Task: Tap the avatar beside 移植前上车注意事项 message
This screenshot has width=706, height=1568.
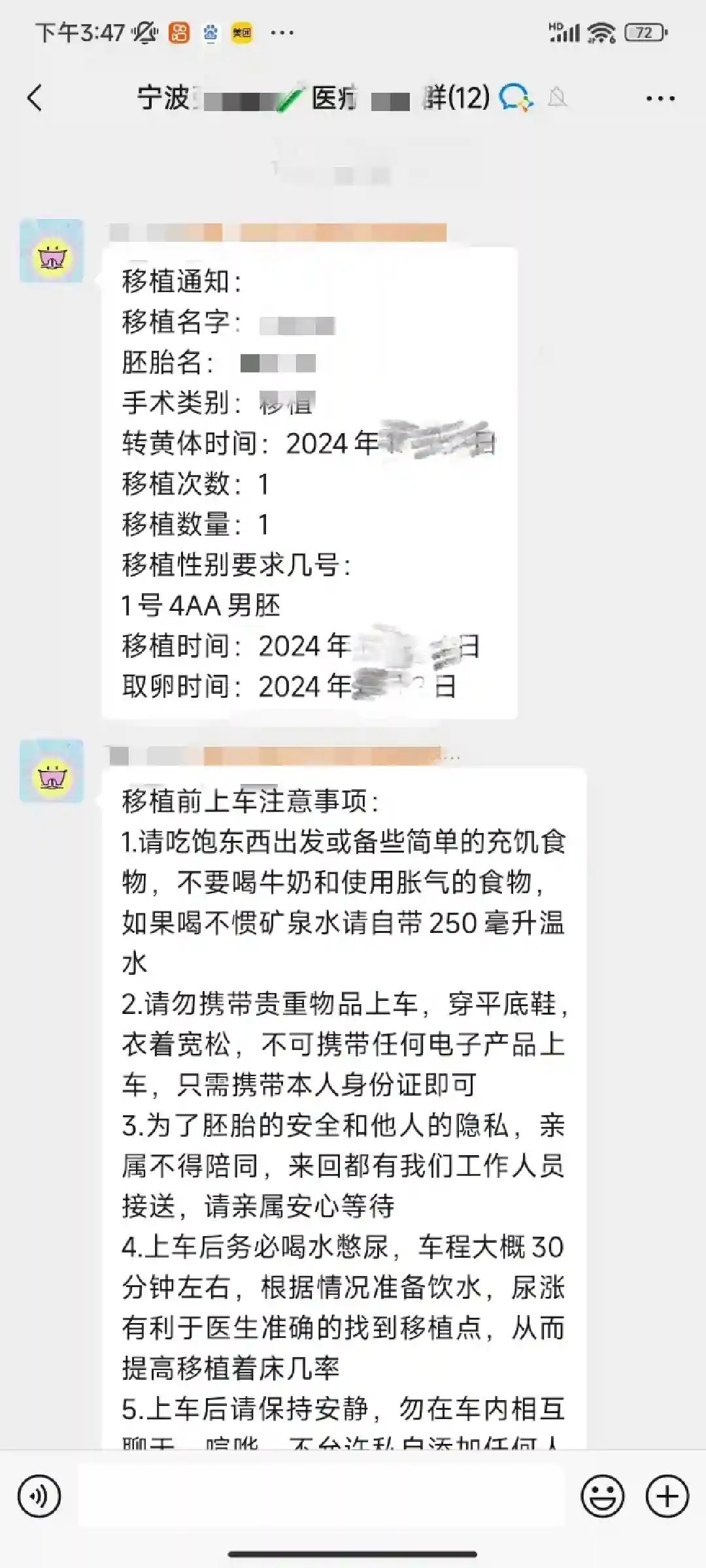Action: pos(52,771)
